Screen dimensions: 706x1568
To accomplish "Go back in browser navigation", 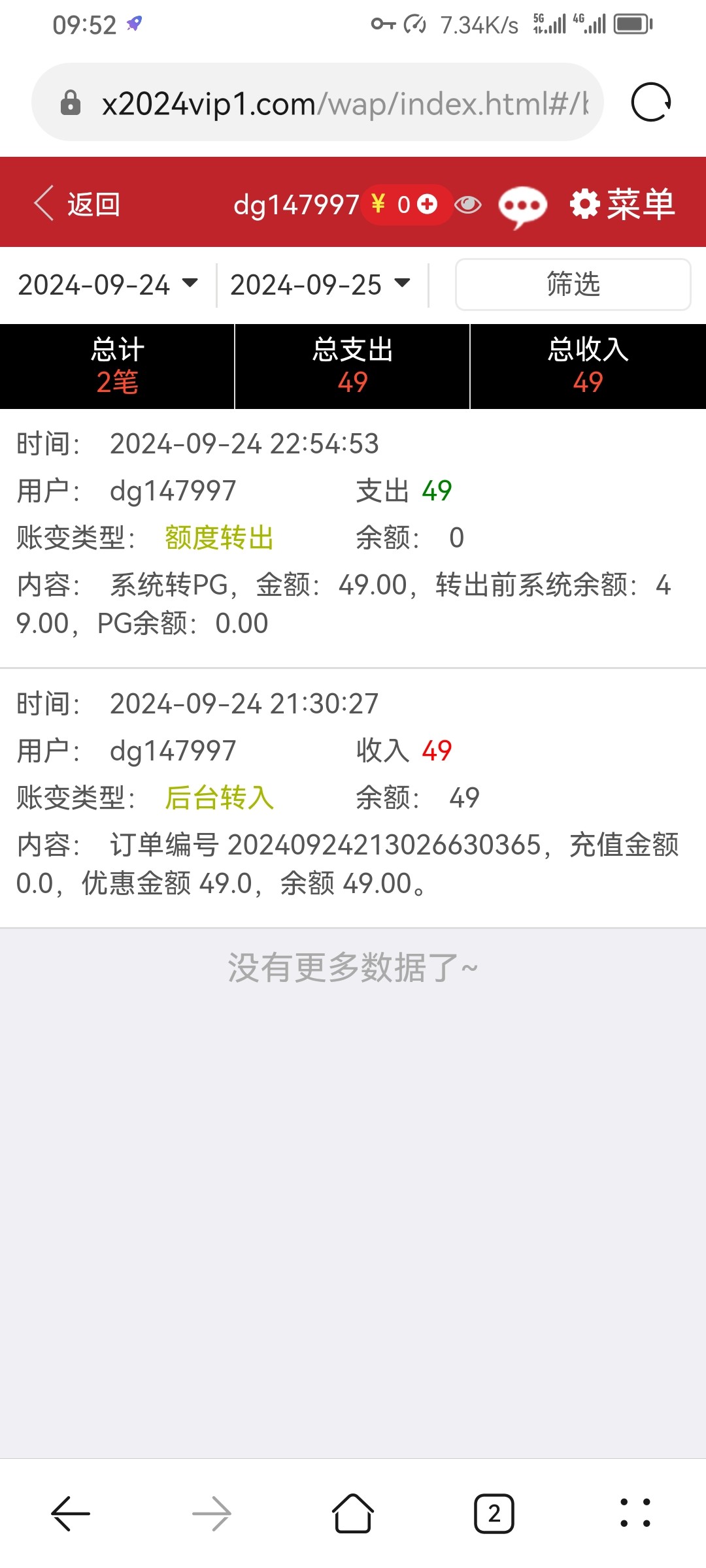I will point(71,1513).
